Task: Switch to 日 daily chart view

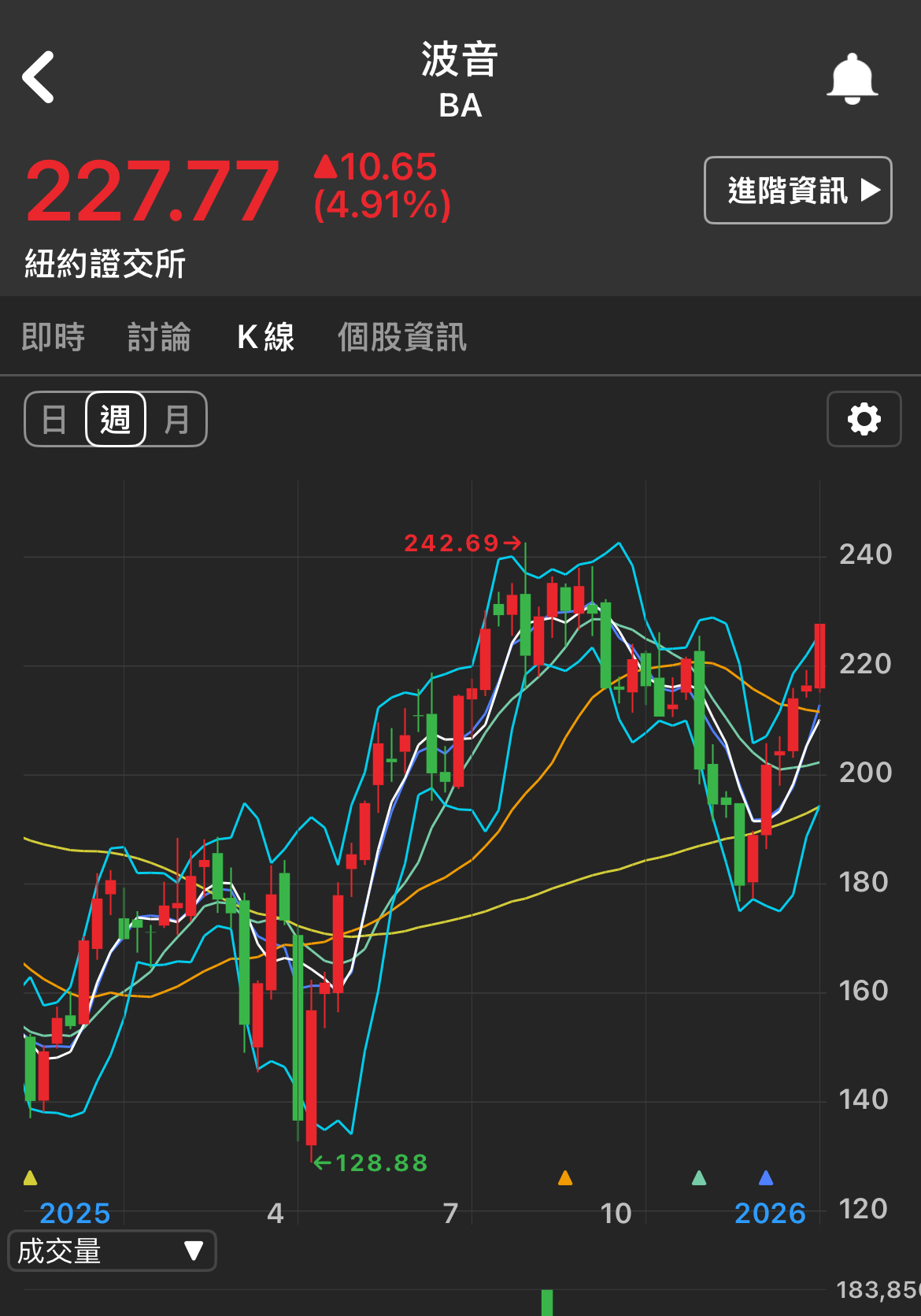Action: [x=54, y=419]
